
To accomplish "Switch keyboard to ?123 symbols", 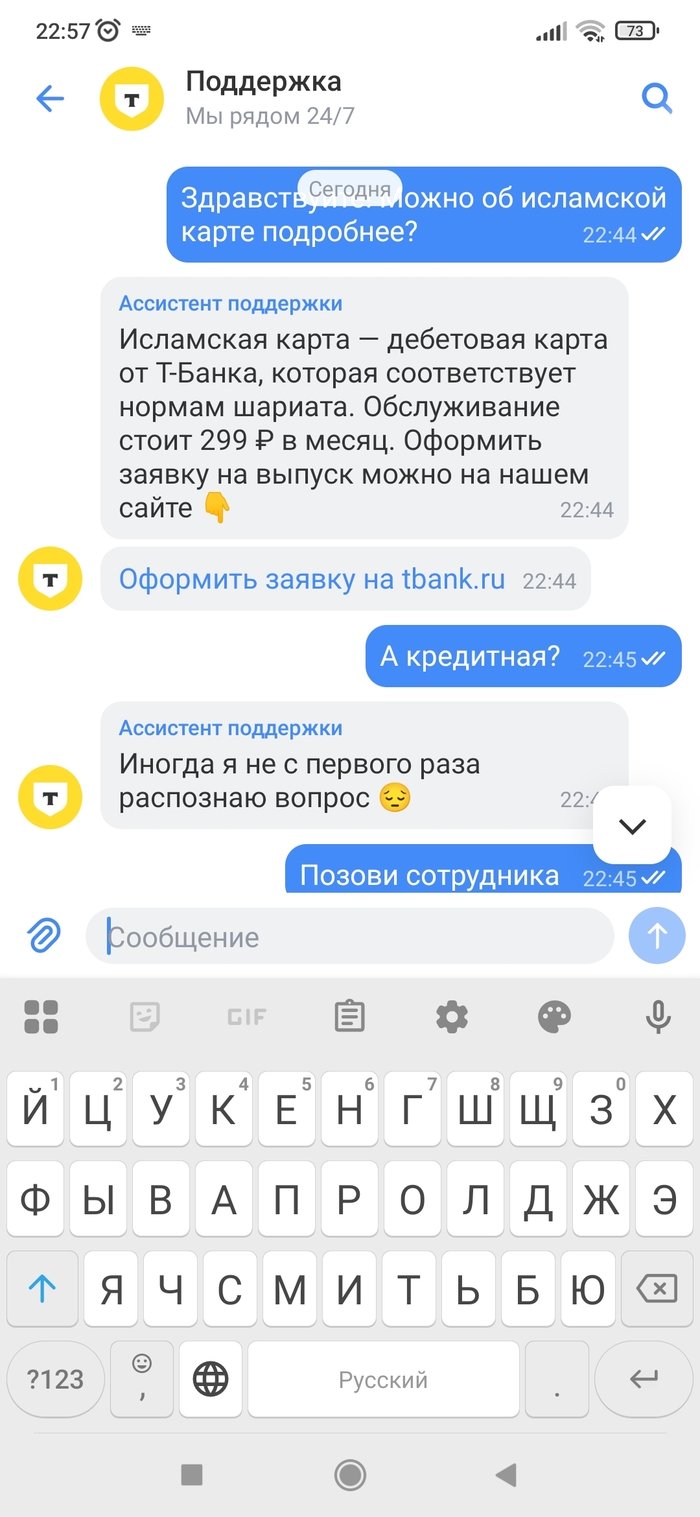I will point(55,1380).
